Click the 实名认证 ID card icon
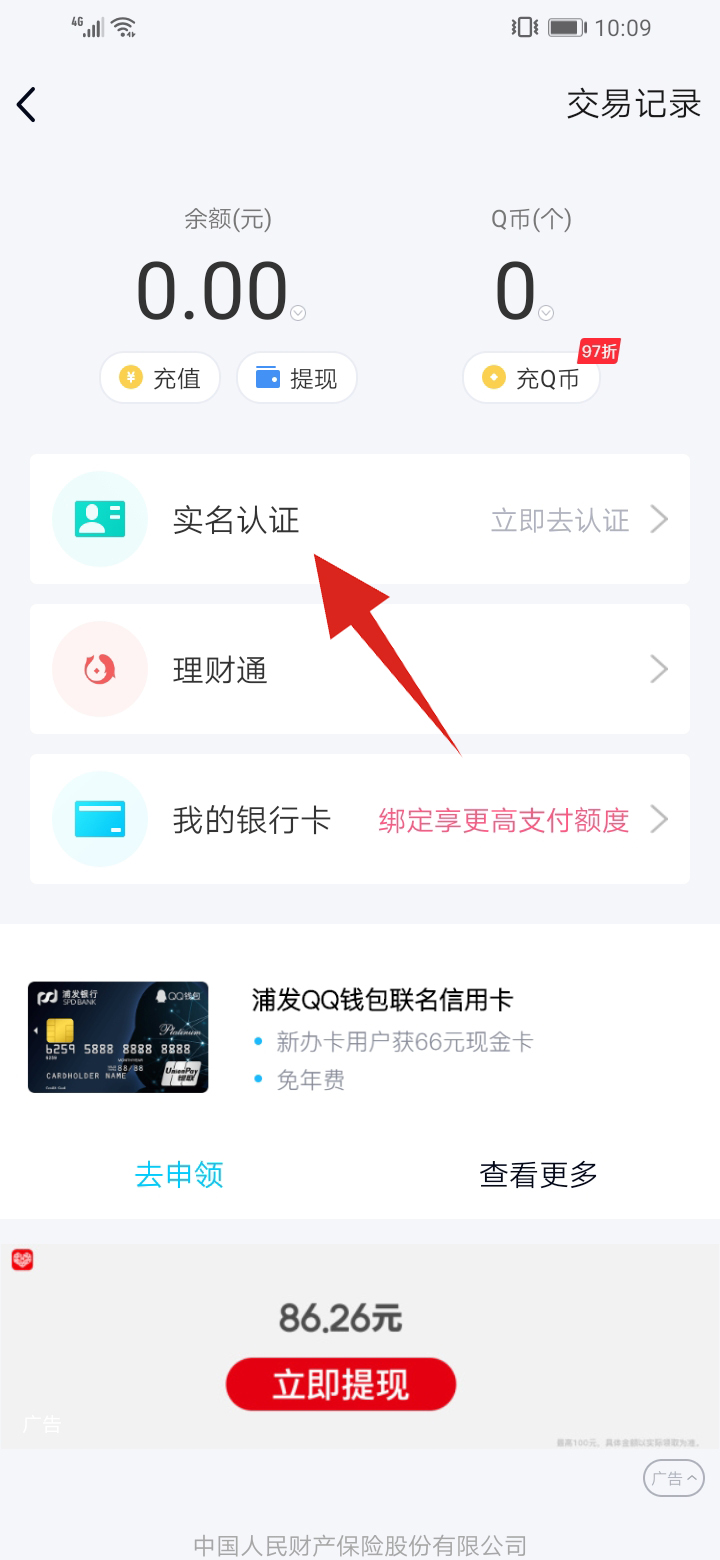 click(x=99, y=519)
